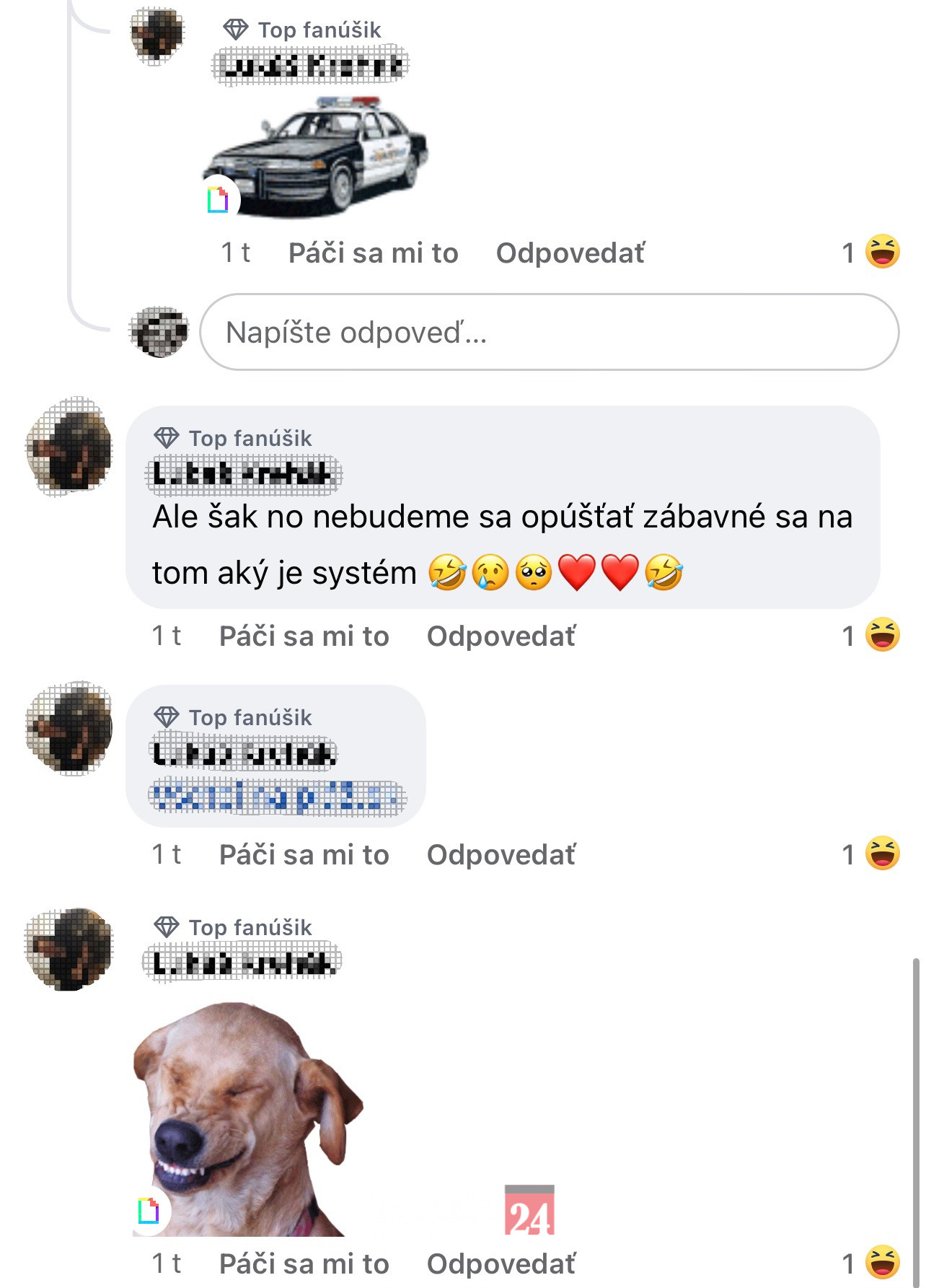Viewport: 926px width, 1288px height.
Task: Reply to the police car GIF comment
Action: coord(570,253)
